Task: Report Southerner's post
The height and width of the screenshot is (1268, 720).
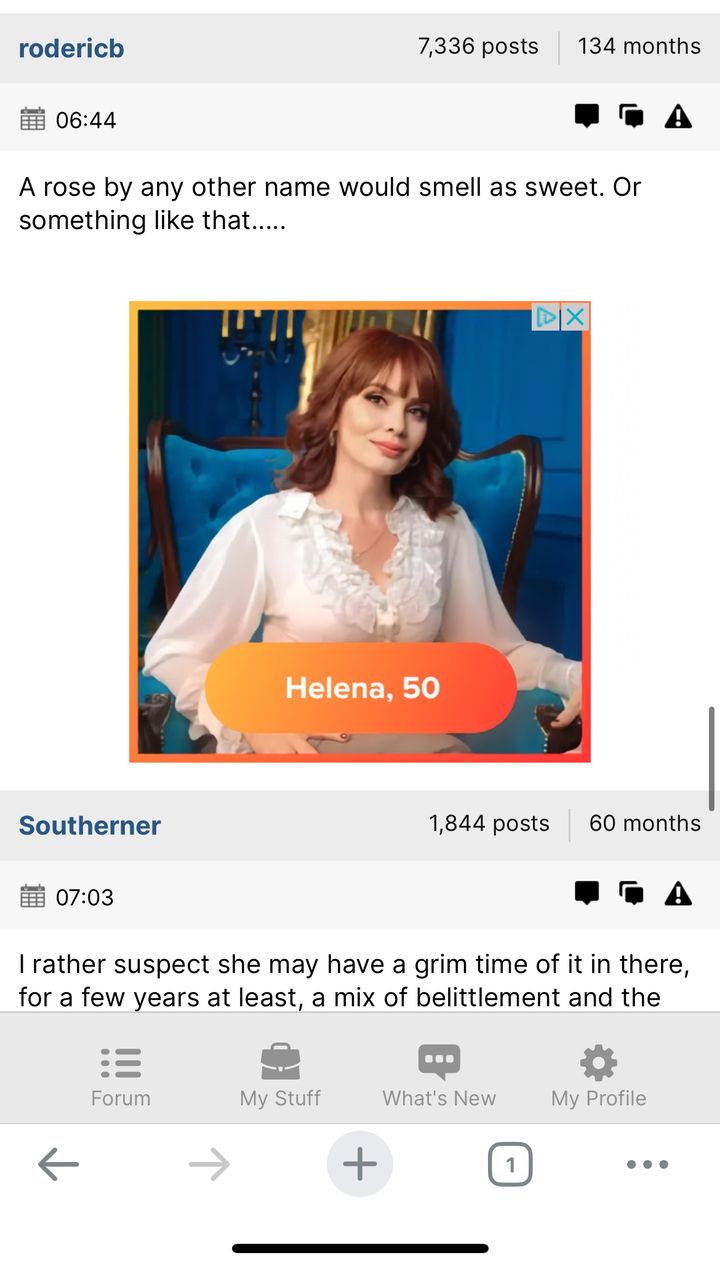Action: pyautogui.click(x=678, y=893)
